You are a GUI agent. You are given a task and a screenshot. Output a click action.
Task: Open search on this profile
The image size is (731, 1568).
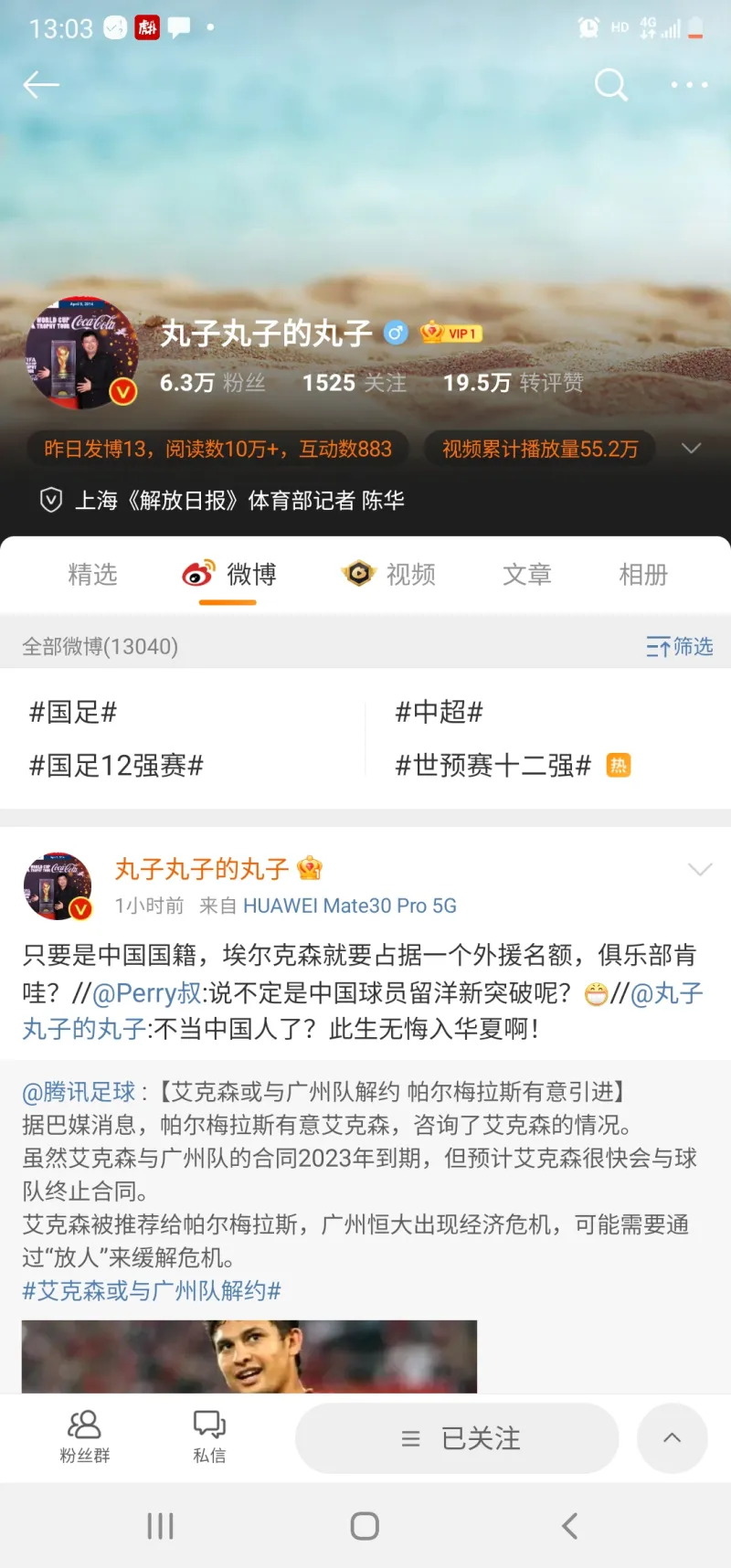click(610, 85)
